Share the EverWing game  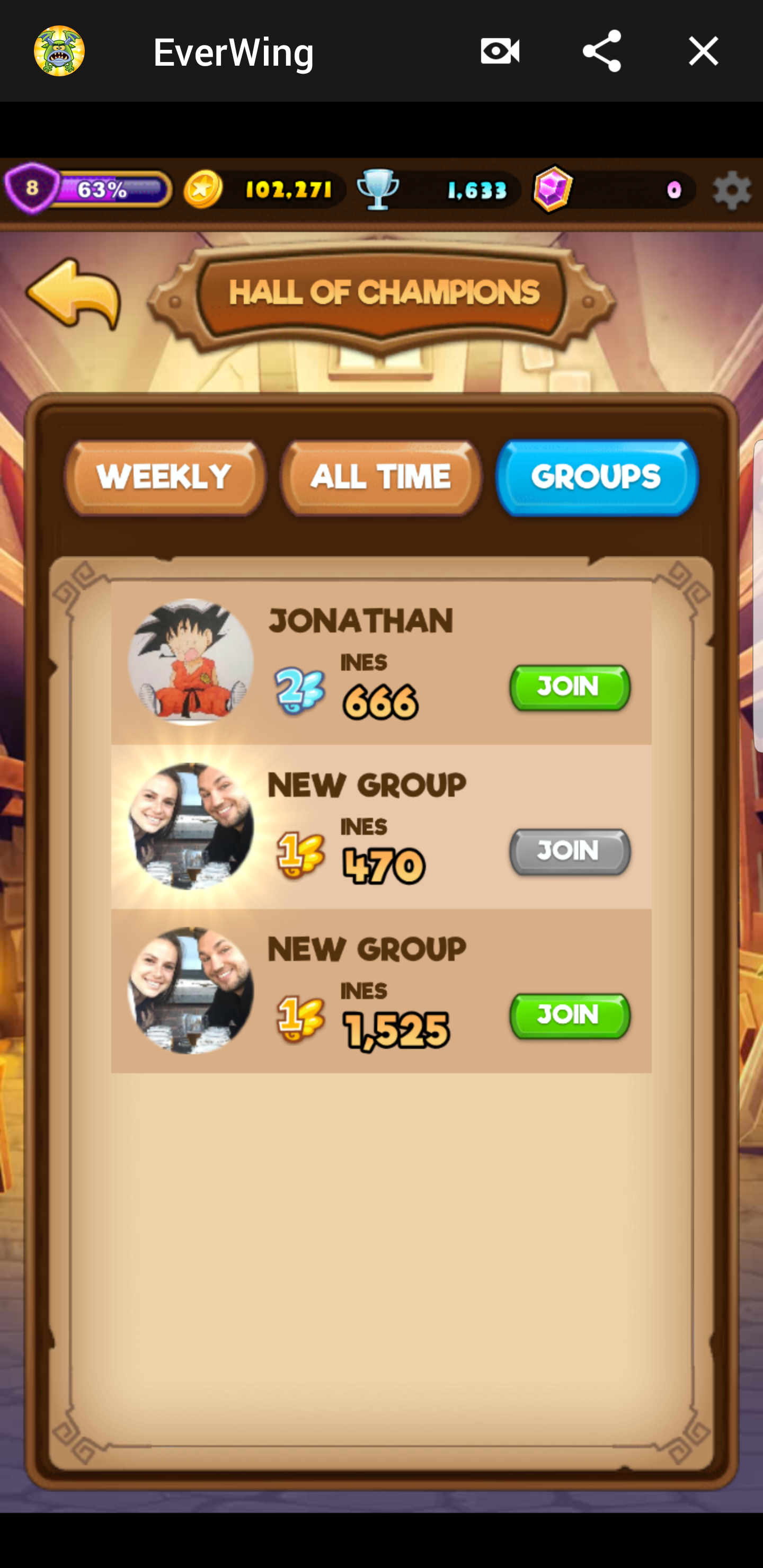click(601, 50)
